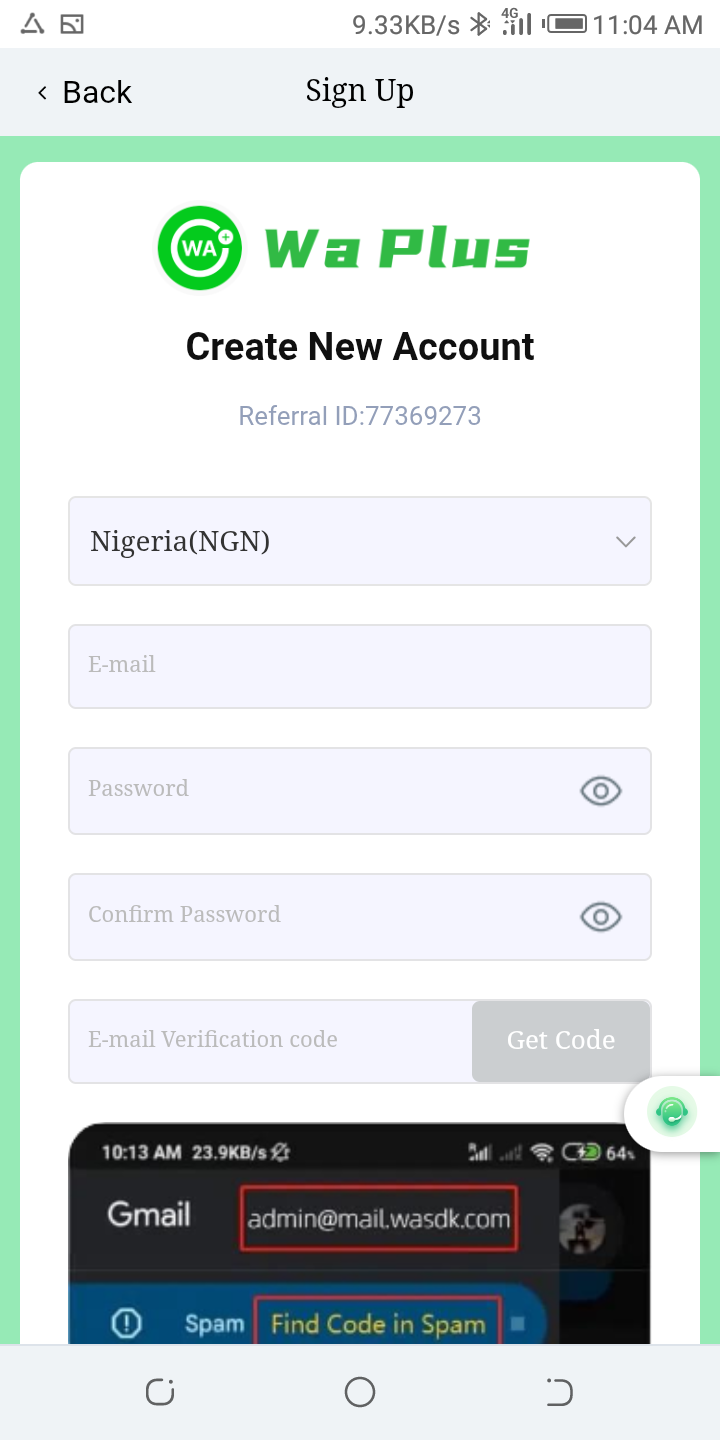
Task: Show the password using the eye icon
Action: pyautogui.click(x=600, y=791)
